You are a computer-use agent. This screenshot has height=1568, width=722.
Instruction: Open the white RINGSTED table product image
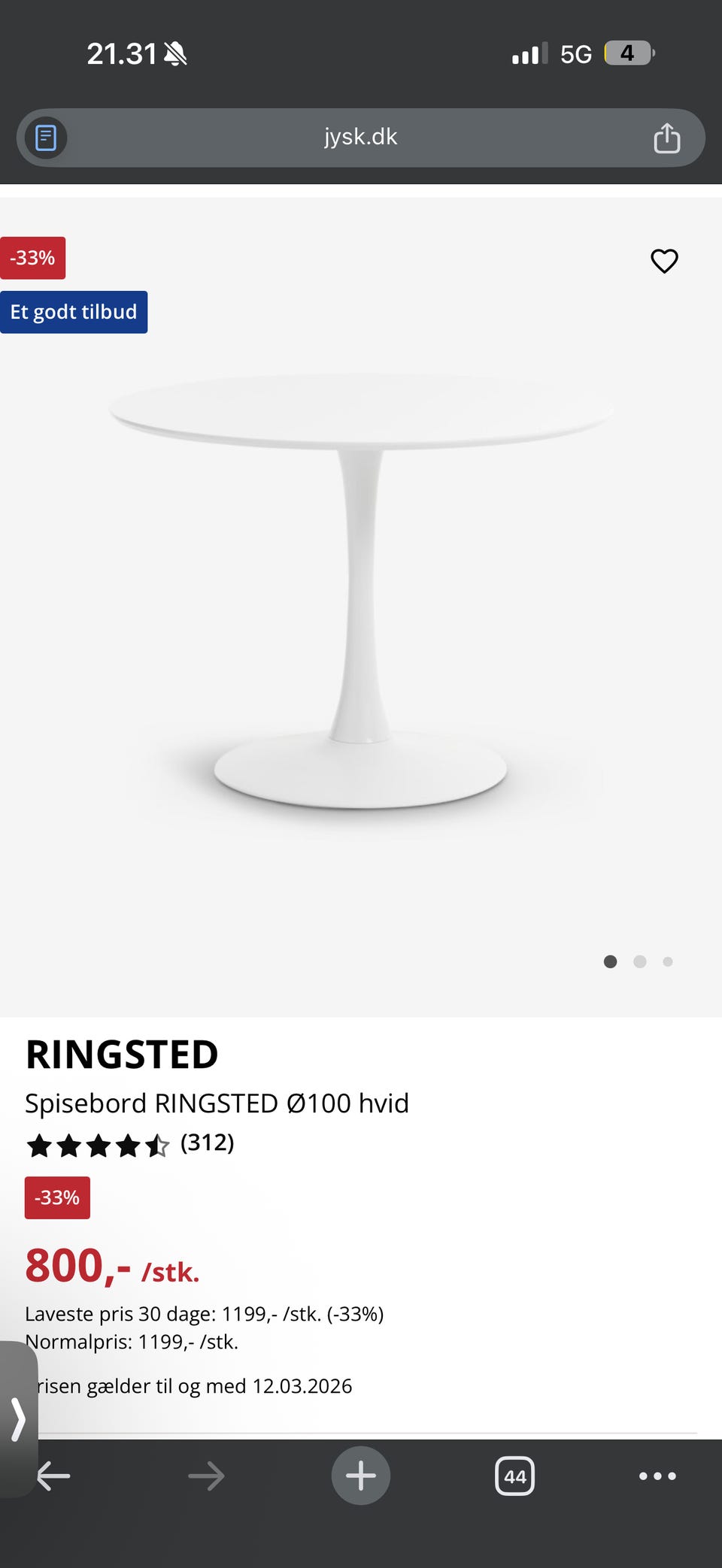[361, 594]
